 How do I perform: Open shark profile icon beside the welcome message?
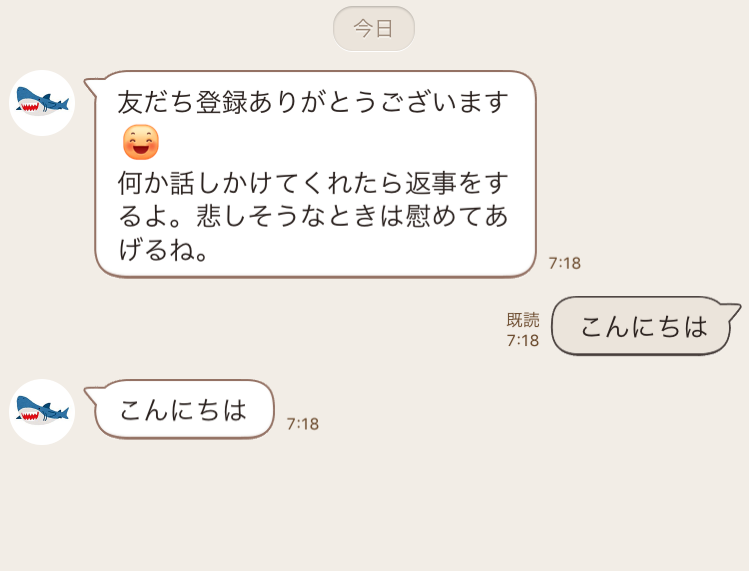point(42,102)
